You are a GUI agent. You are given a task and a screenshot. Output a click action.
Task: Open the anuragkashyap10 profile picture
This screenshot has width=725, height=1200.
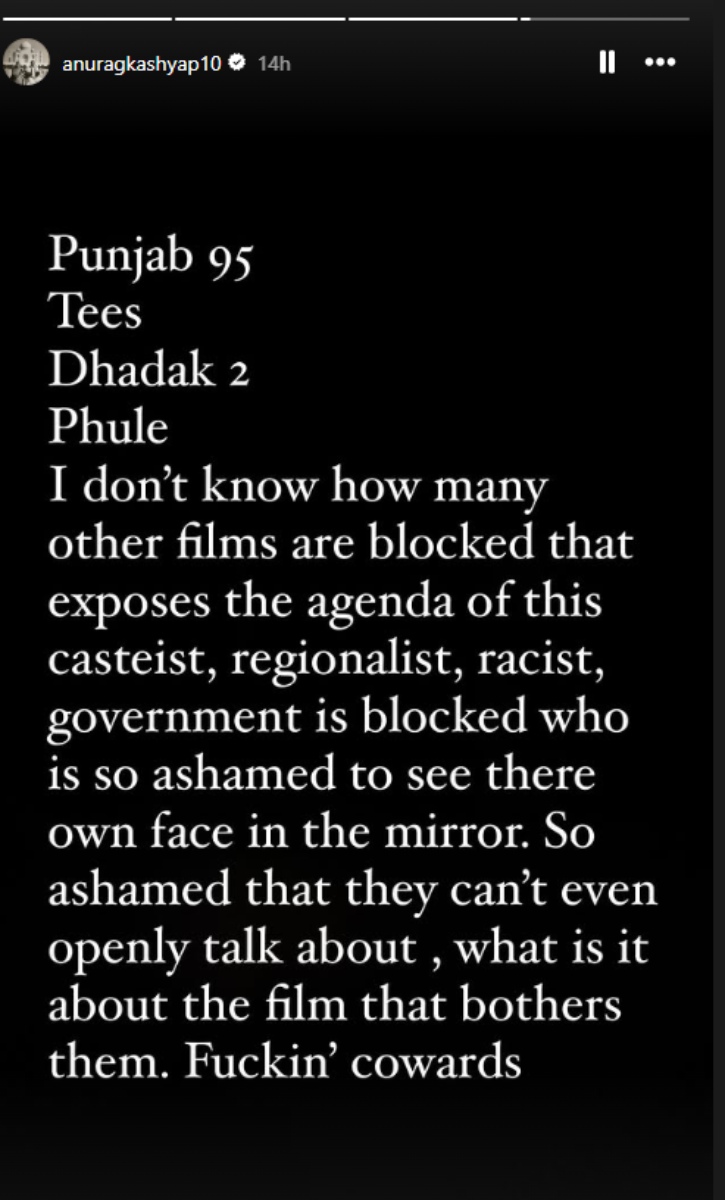point(26,63)
